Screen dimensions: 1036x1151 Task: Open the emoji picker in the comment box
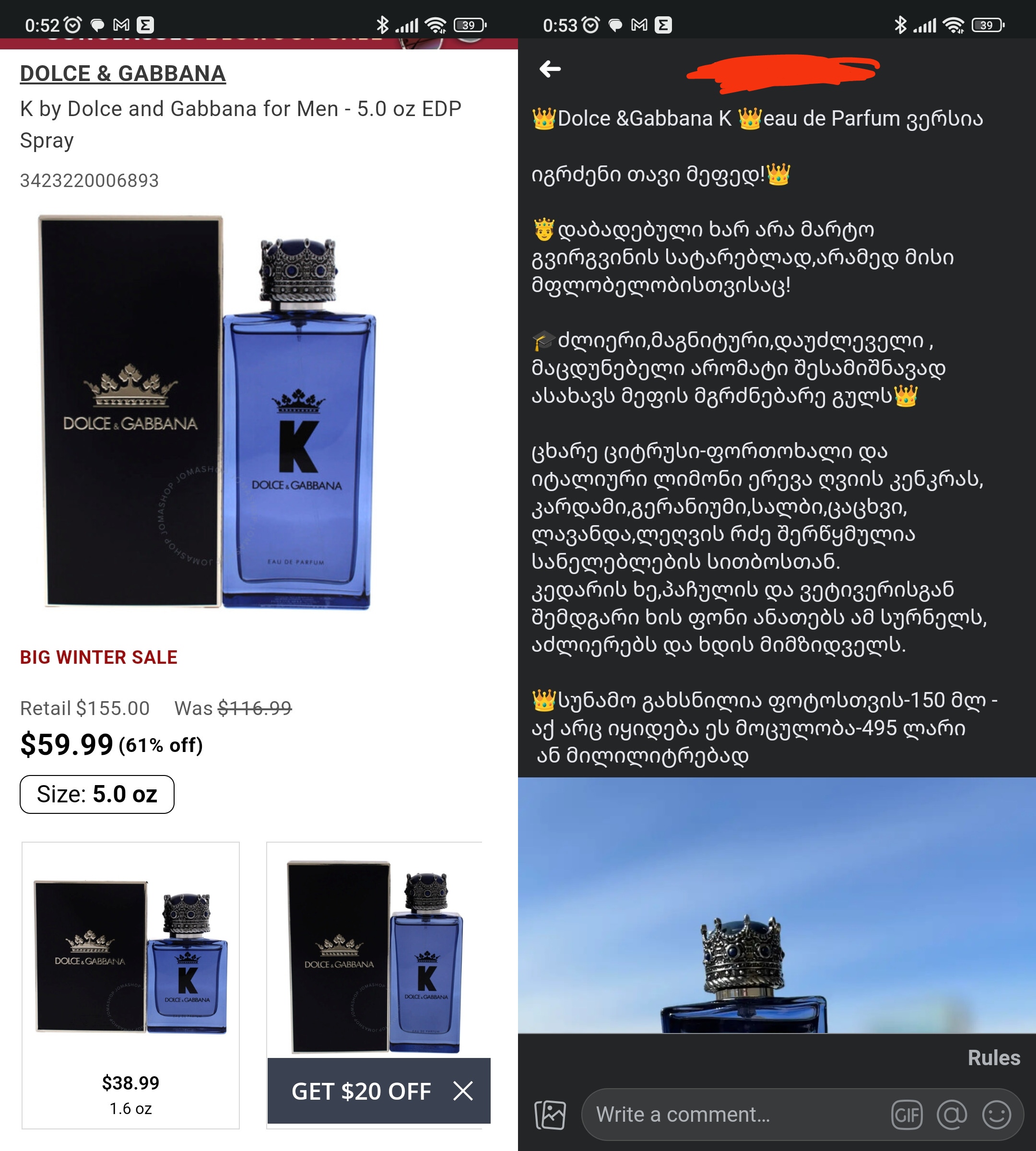[996, 1115]
